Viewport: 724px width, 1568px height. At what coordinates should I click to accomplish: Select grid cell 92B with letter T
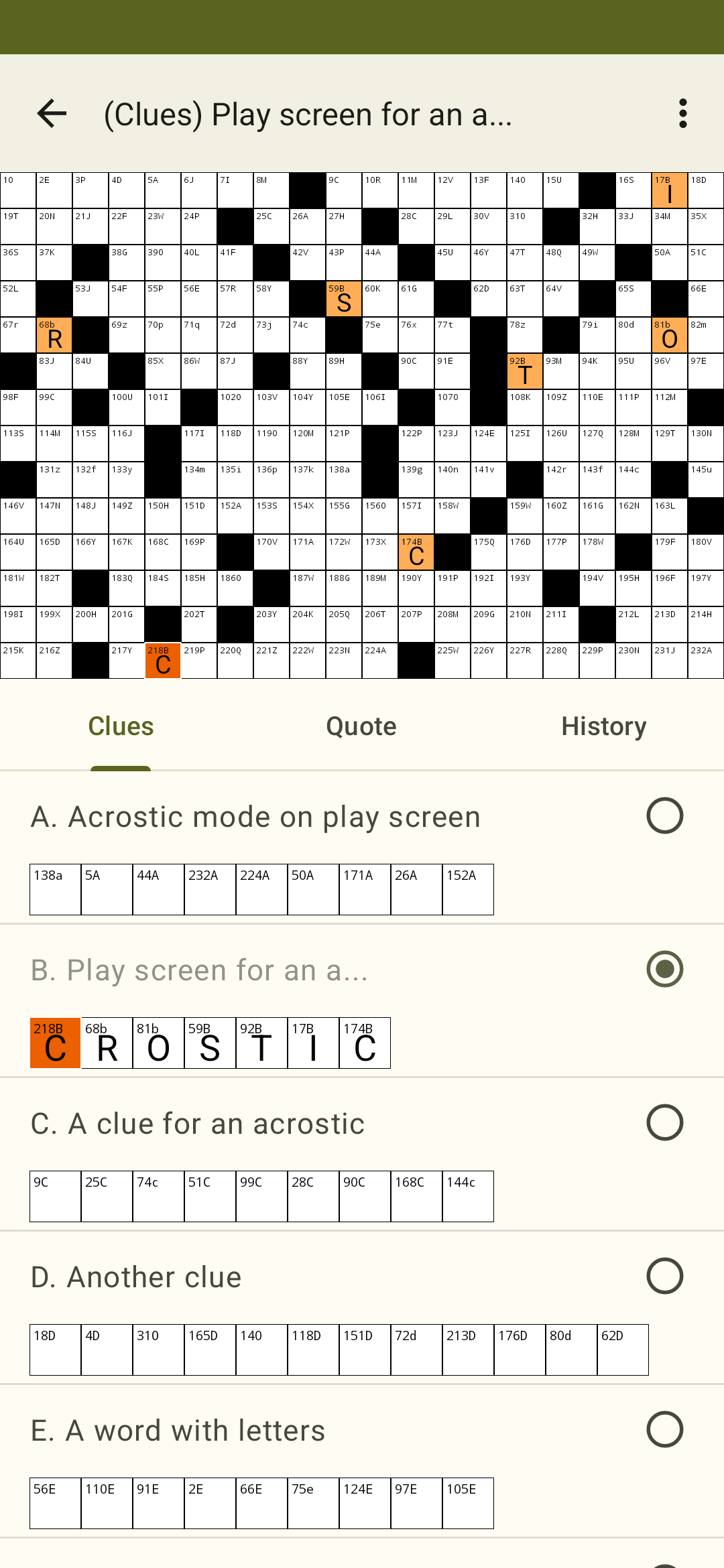click(x=525, y=371)
